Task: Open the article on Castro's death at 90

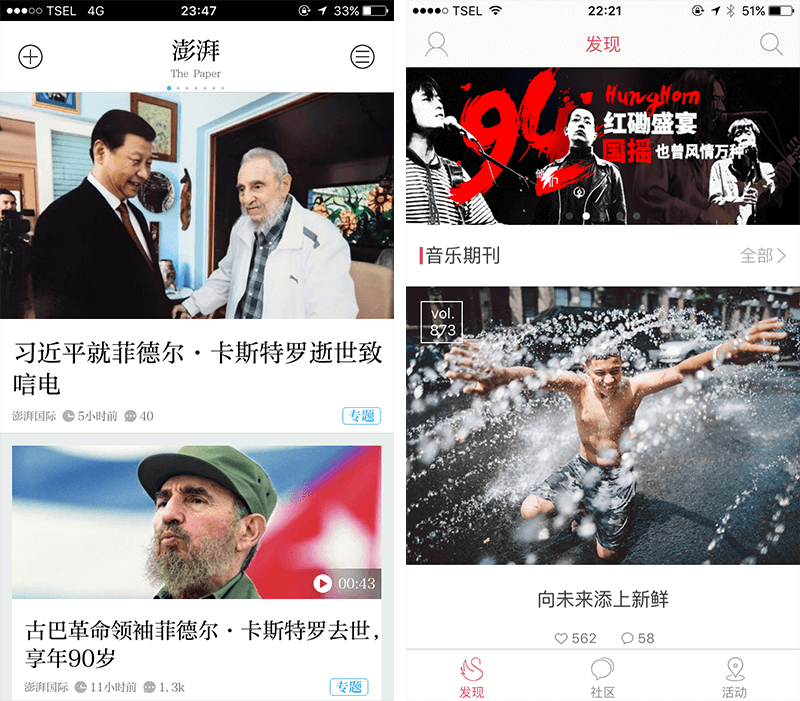Action: coord(200,643)
